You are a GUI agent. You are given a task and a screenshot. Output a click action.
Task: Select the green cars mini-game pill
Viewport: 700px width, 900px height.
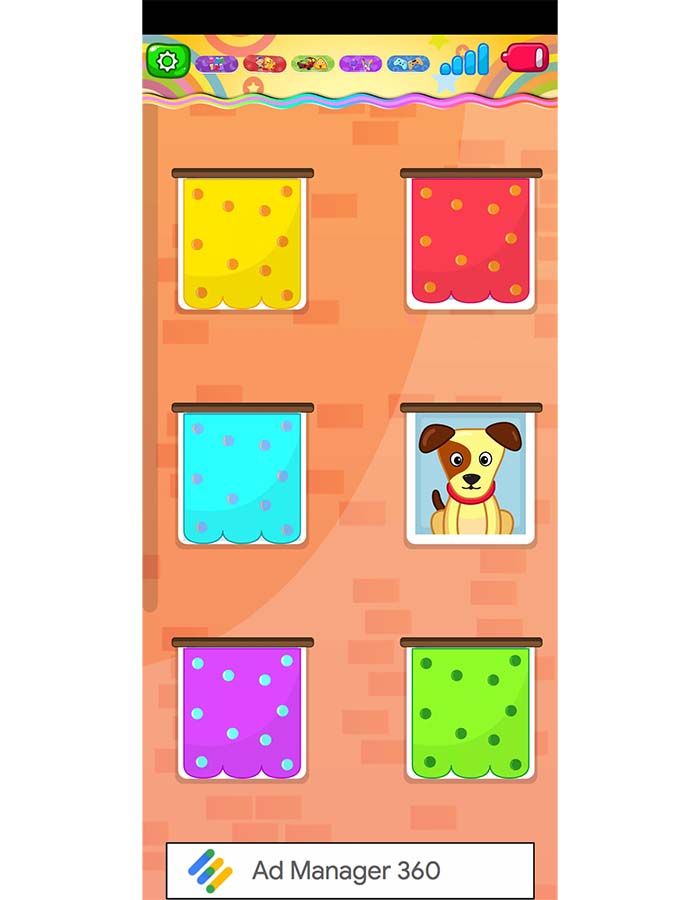coord(312,64)
